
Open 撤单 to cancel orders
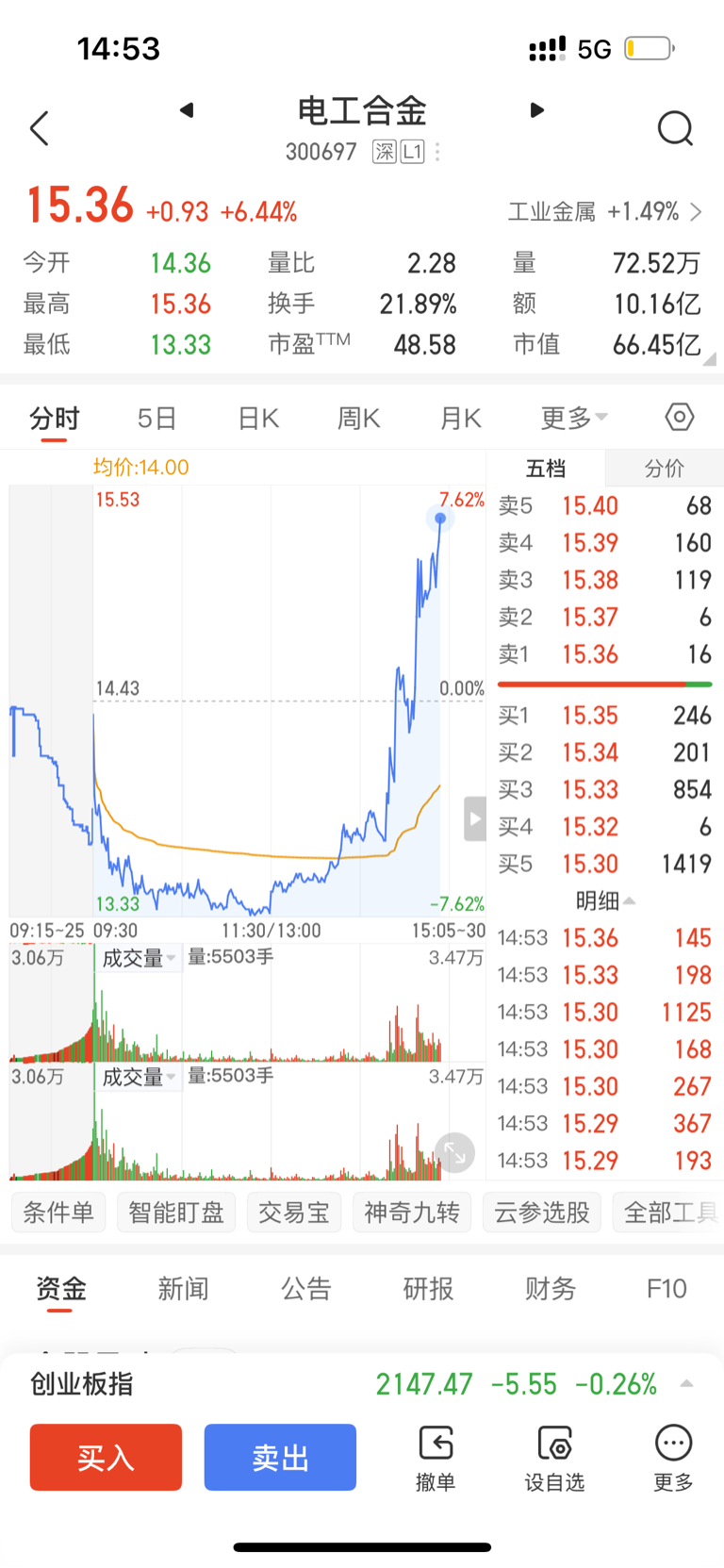point(436,1458)
